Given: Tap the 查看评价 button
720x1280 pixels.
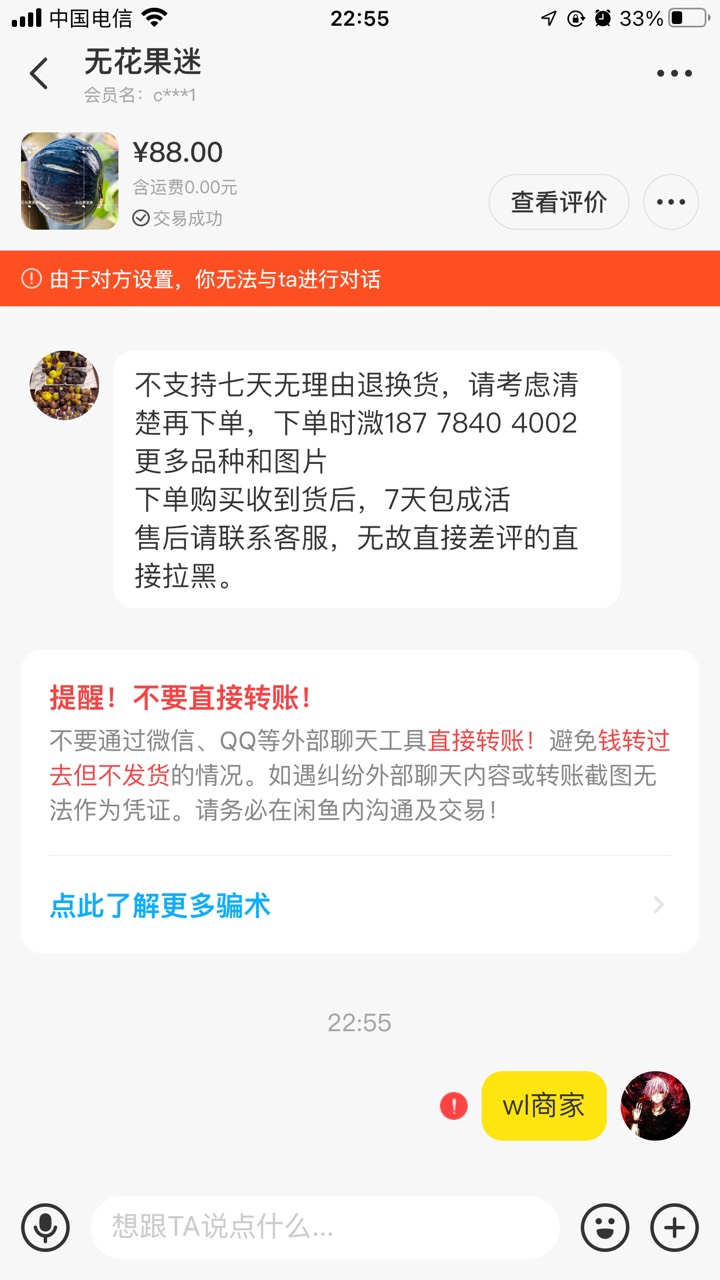Looking at the screenshot, I should [x=558, y=202].
